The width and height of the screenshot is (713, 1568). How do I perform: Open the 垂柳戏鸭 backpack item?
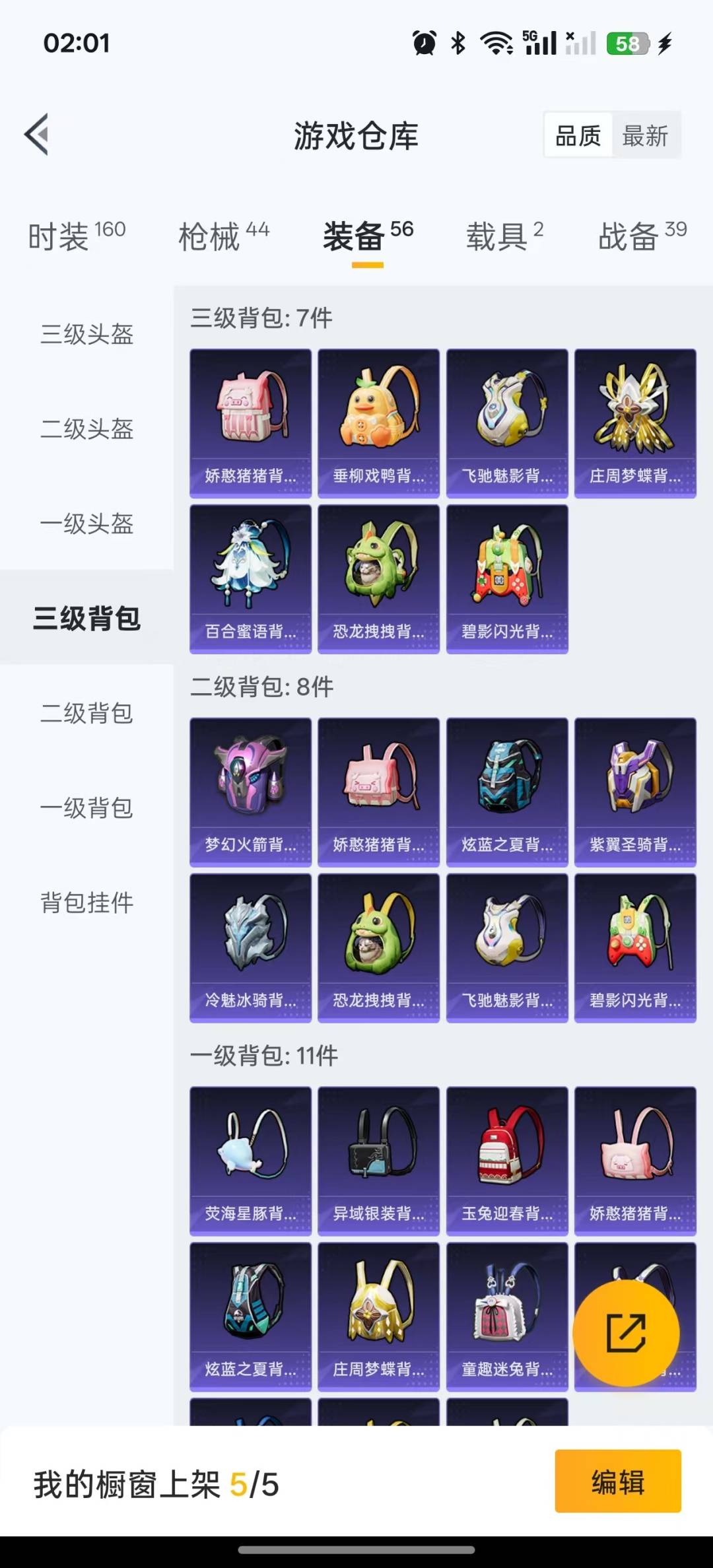click(378, 423)
